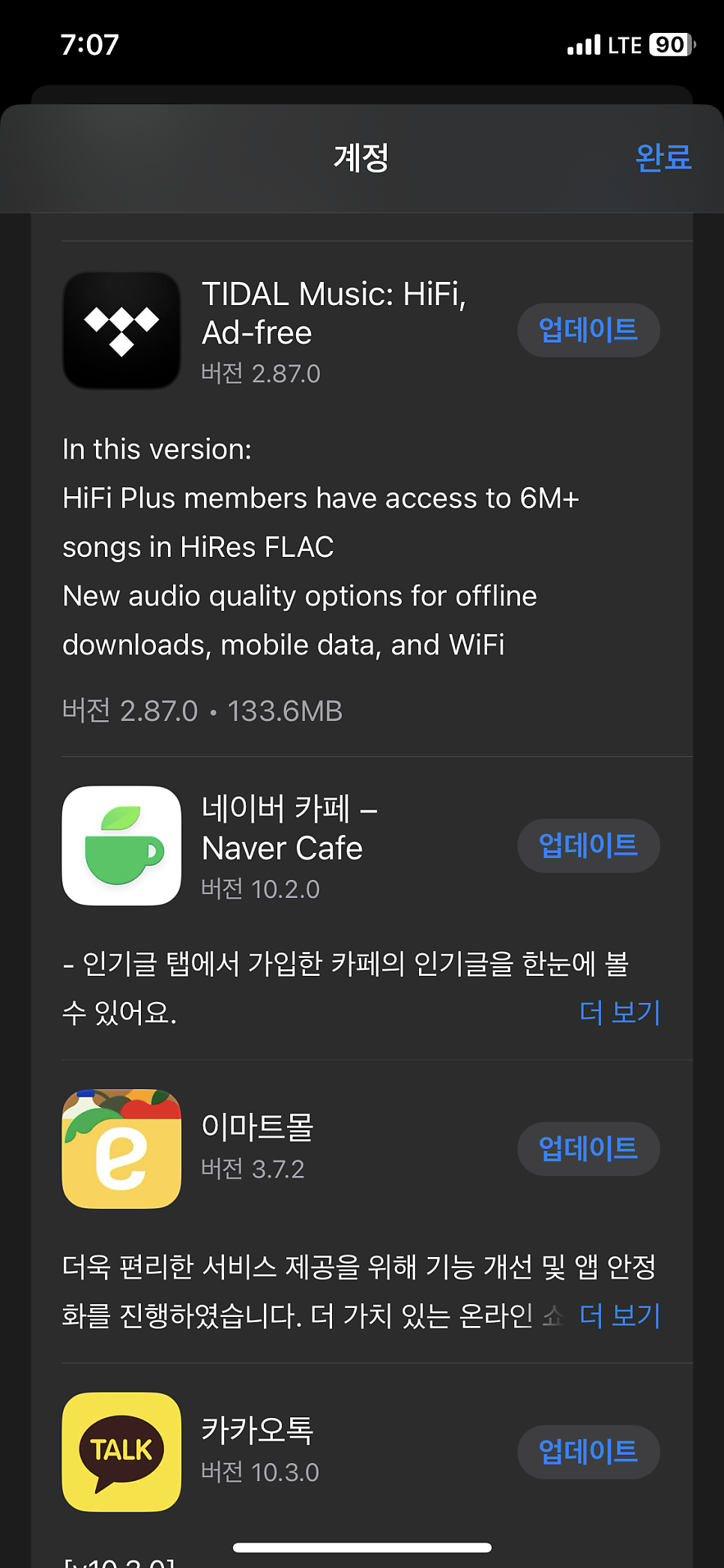
Task: Expand 더 보기 for Naver Cafe notes
Action: coord(619,1013)
